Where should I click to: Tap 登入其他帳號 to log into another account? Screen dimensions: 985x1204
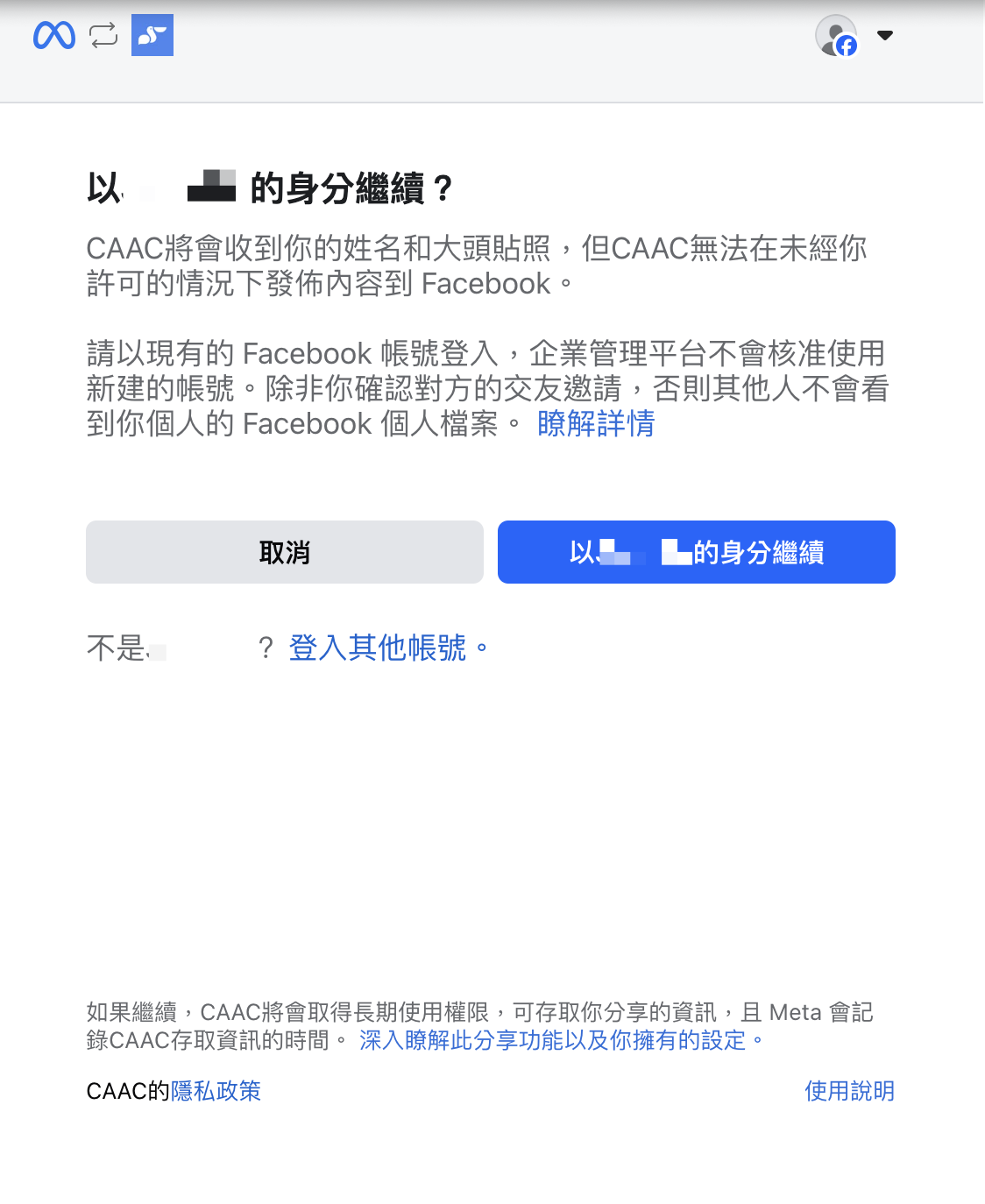pyautogui.click(x=378, y=648)
